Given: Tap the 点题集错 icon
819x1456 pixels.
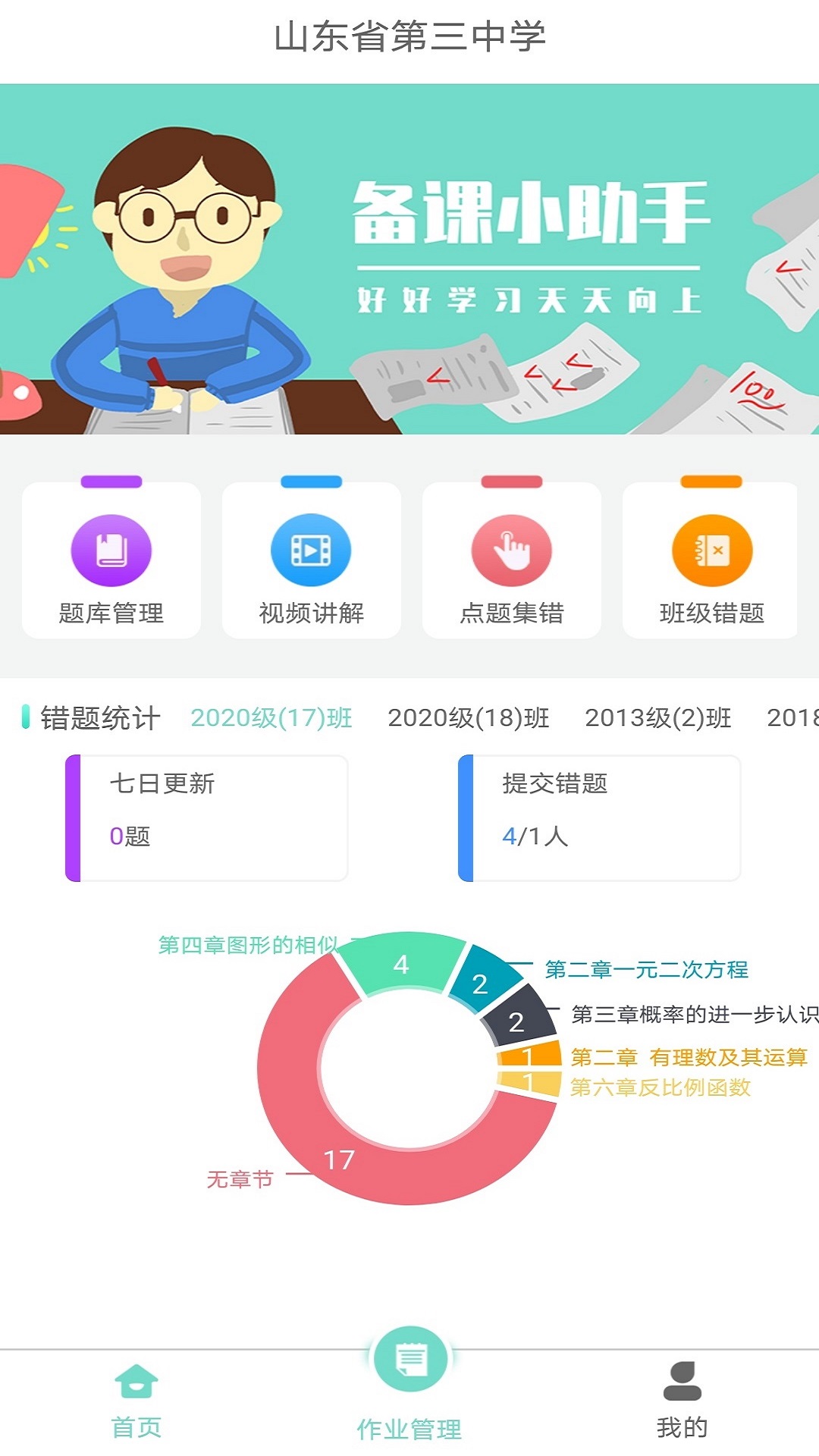Looking at the screenshot, I should pos(510,551).
